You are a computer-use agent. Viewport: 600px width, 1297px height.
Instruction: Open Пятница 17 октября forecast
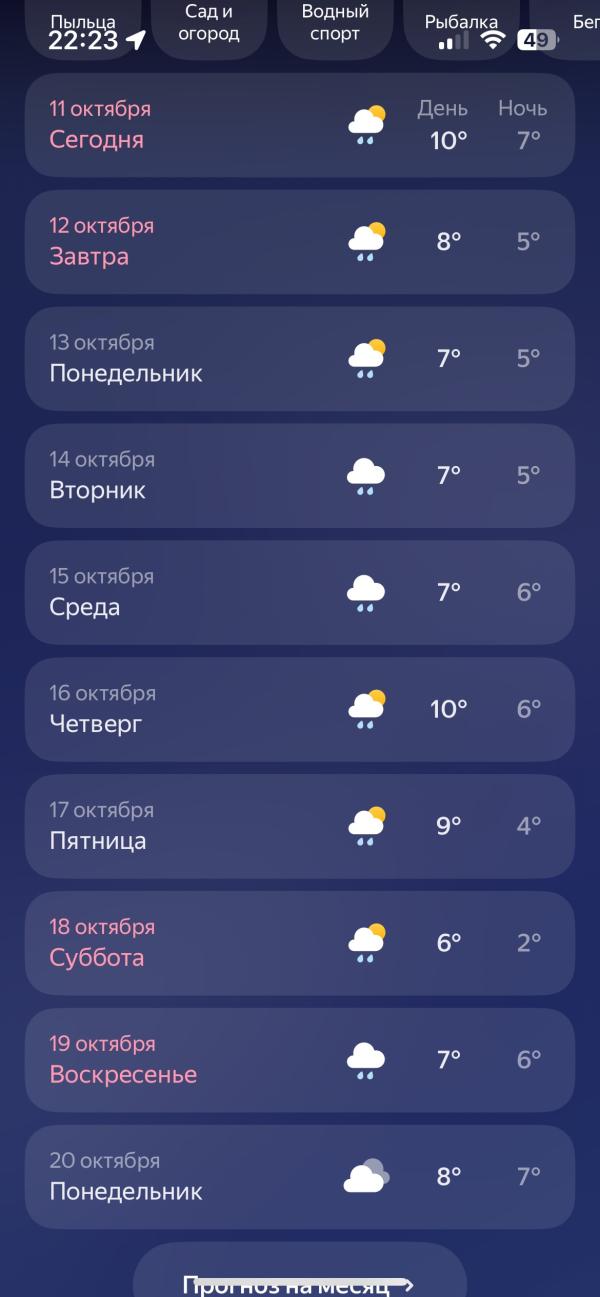[x=299, y=827]
